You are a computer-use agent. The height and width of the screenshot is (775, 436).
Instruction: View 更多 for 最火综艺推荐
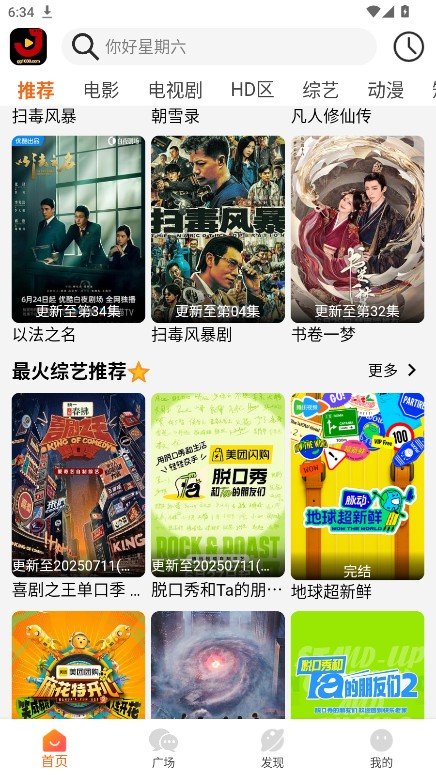392,370
